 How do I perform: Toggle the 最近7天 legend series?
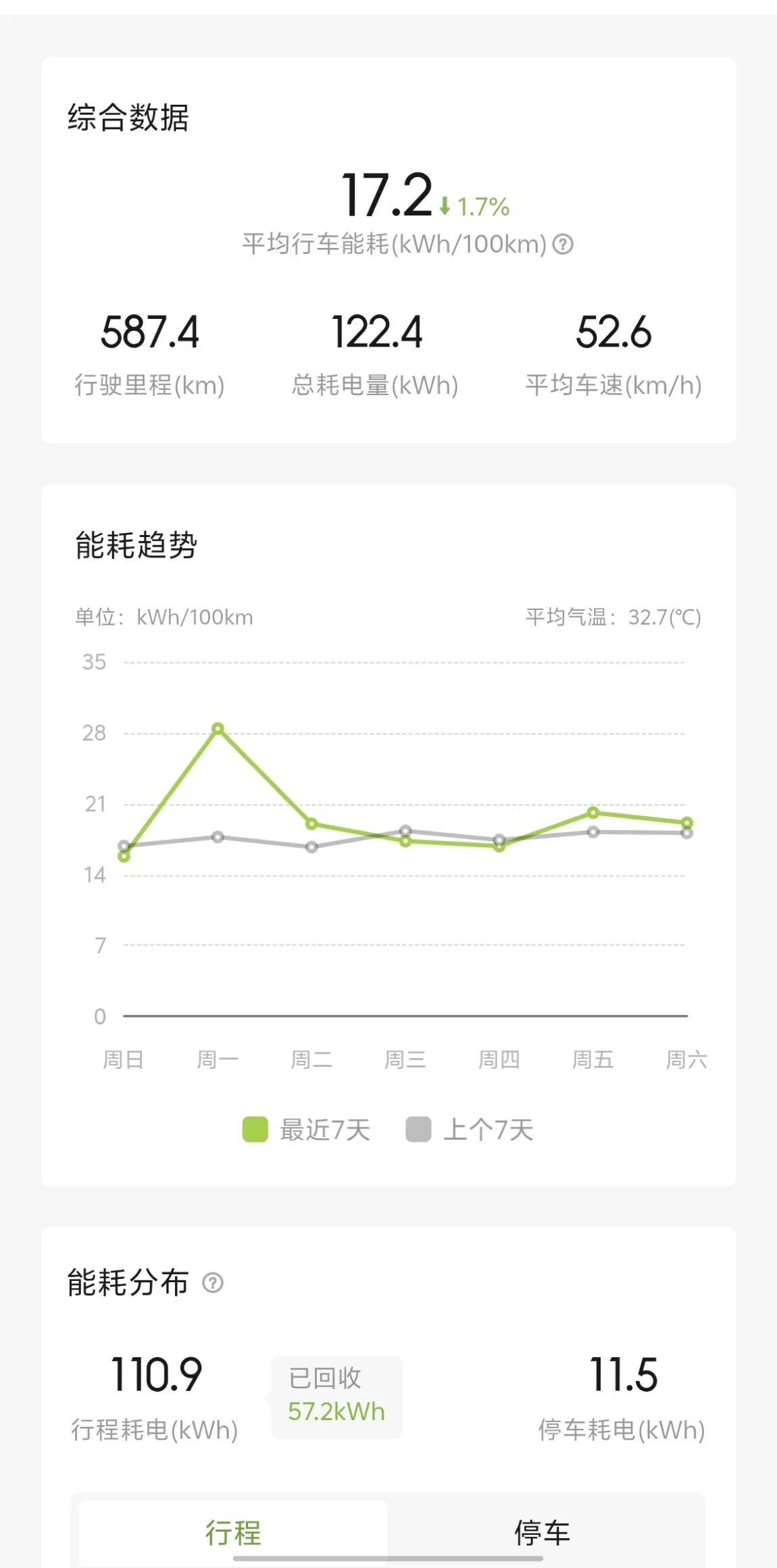point(306,1130)
